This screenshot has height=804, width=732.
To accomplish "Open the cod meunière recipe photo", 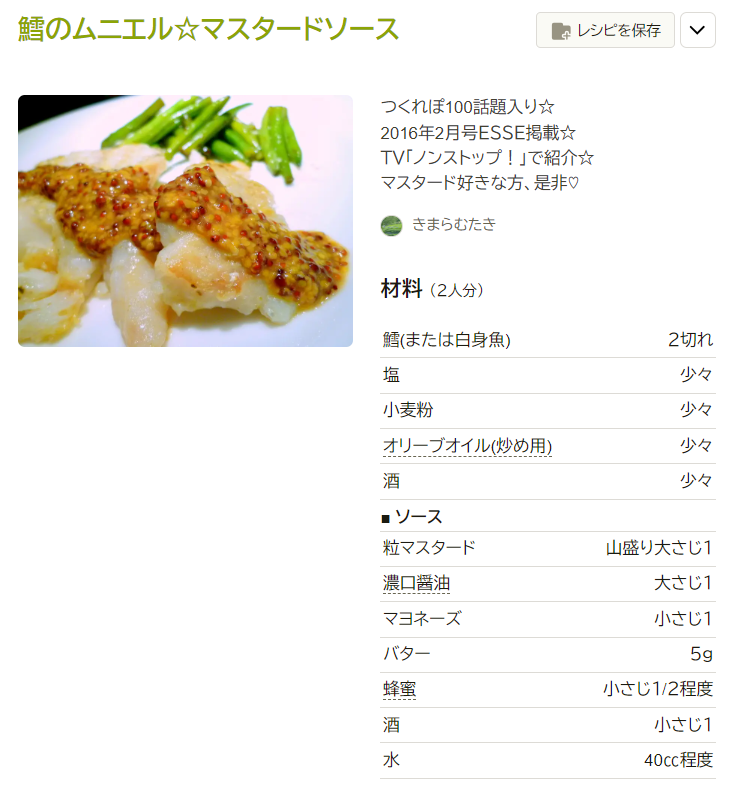I will click(x=185, y=221).
